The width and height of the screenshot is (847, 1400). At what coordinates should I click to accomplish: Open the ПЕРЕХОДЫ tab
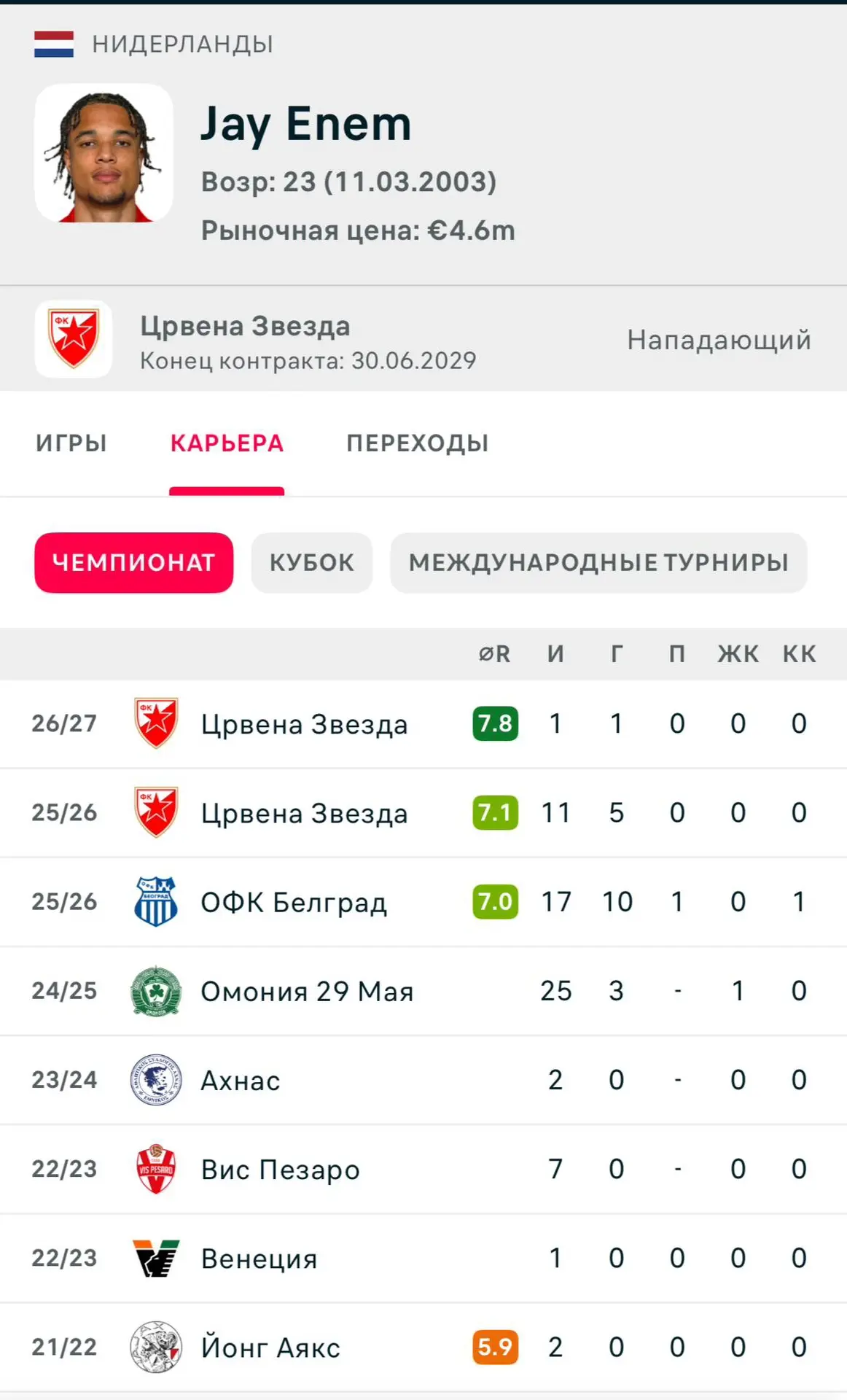click(x=418, y=443)
